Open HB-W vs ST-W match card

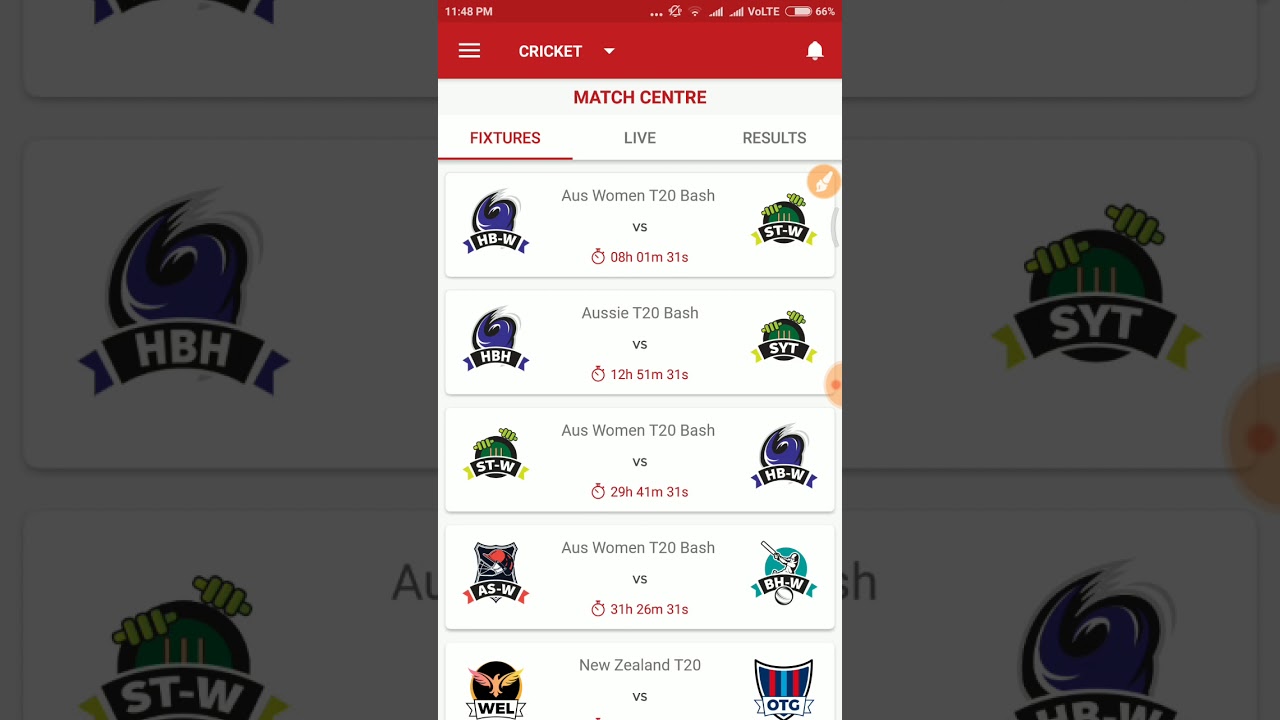[640, 225]
